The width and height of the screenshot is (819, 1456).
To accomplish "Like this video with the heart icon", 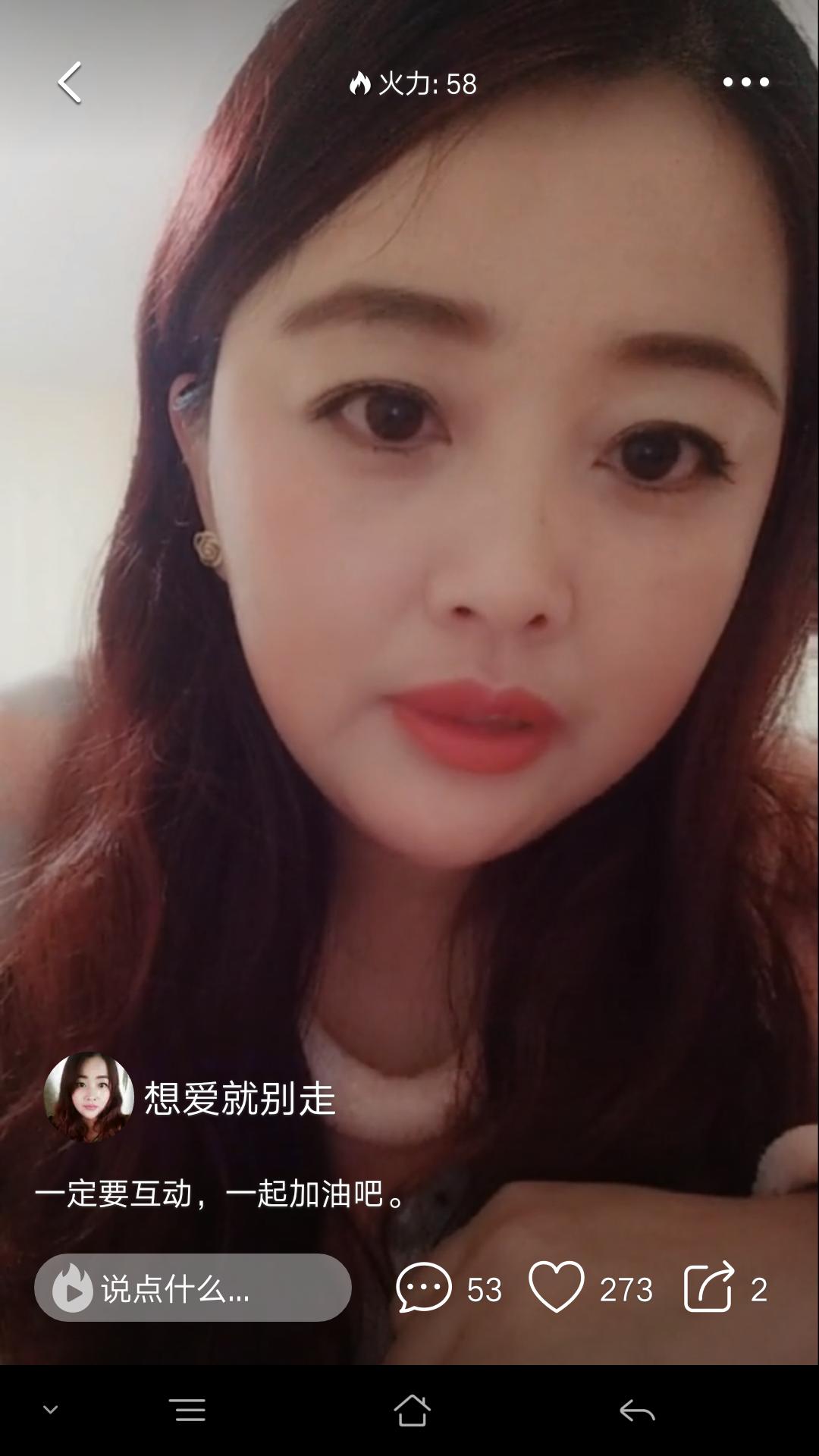I will [557, 1288].
